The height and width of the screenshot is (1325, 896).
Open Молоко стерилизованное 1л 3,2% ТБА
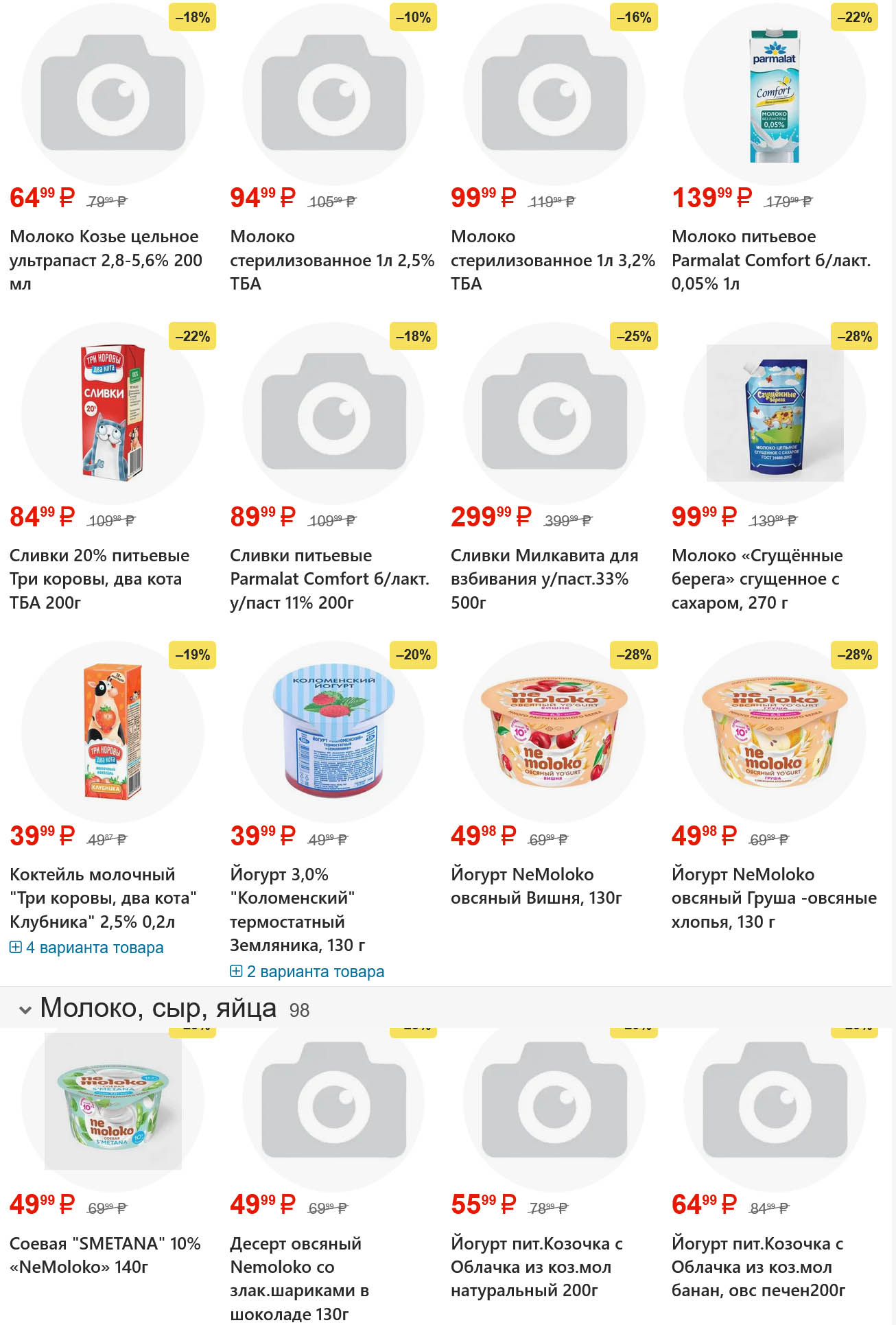[552, 260]
